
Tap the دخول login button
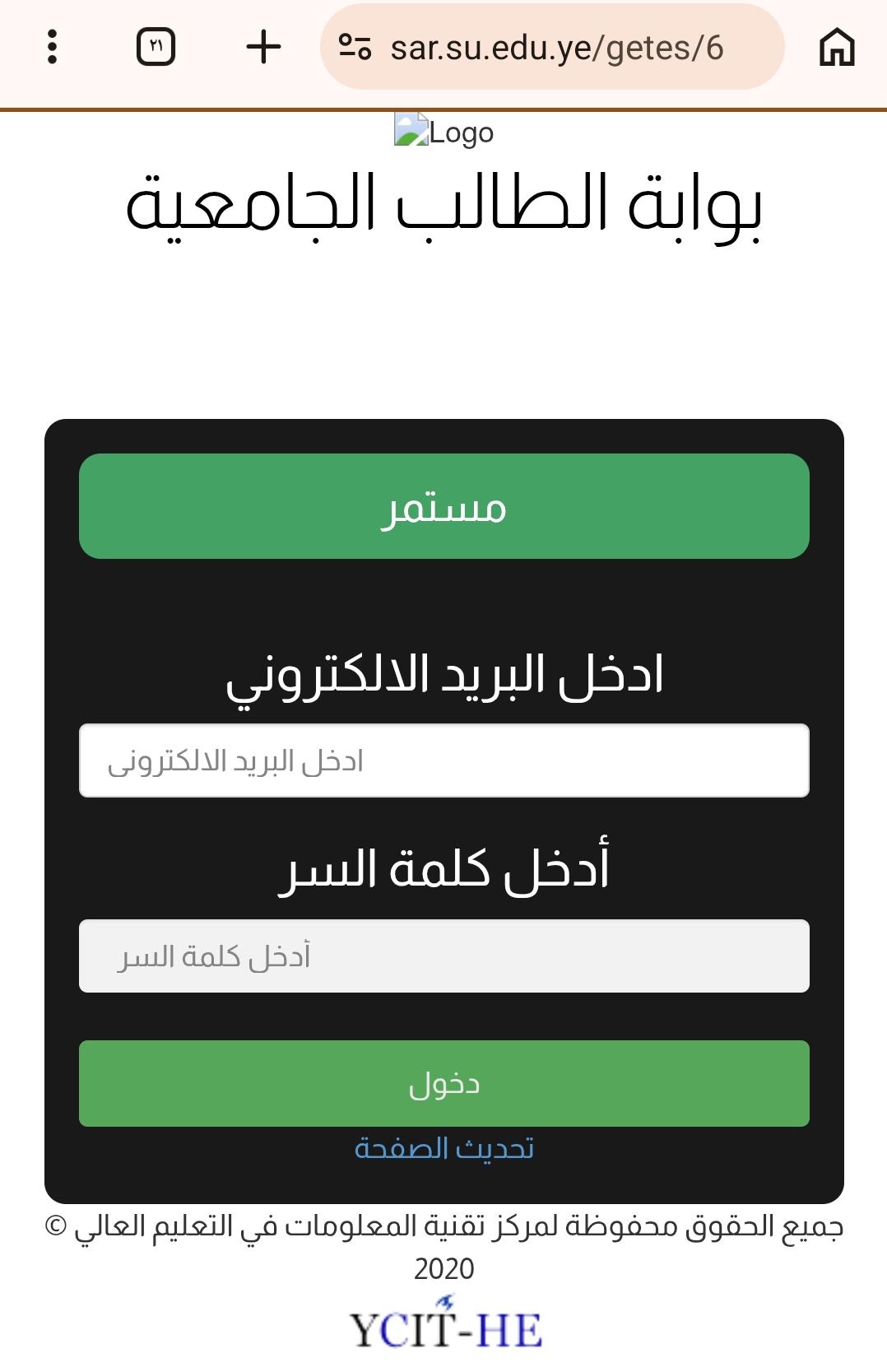coord(443,1083)
